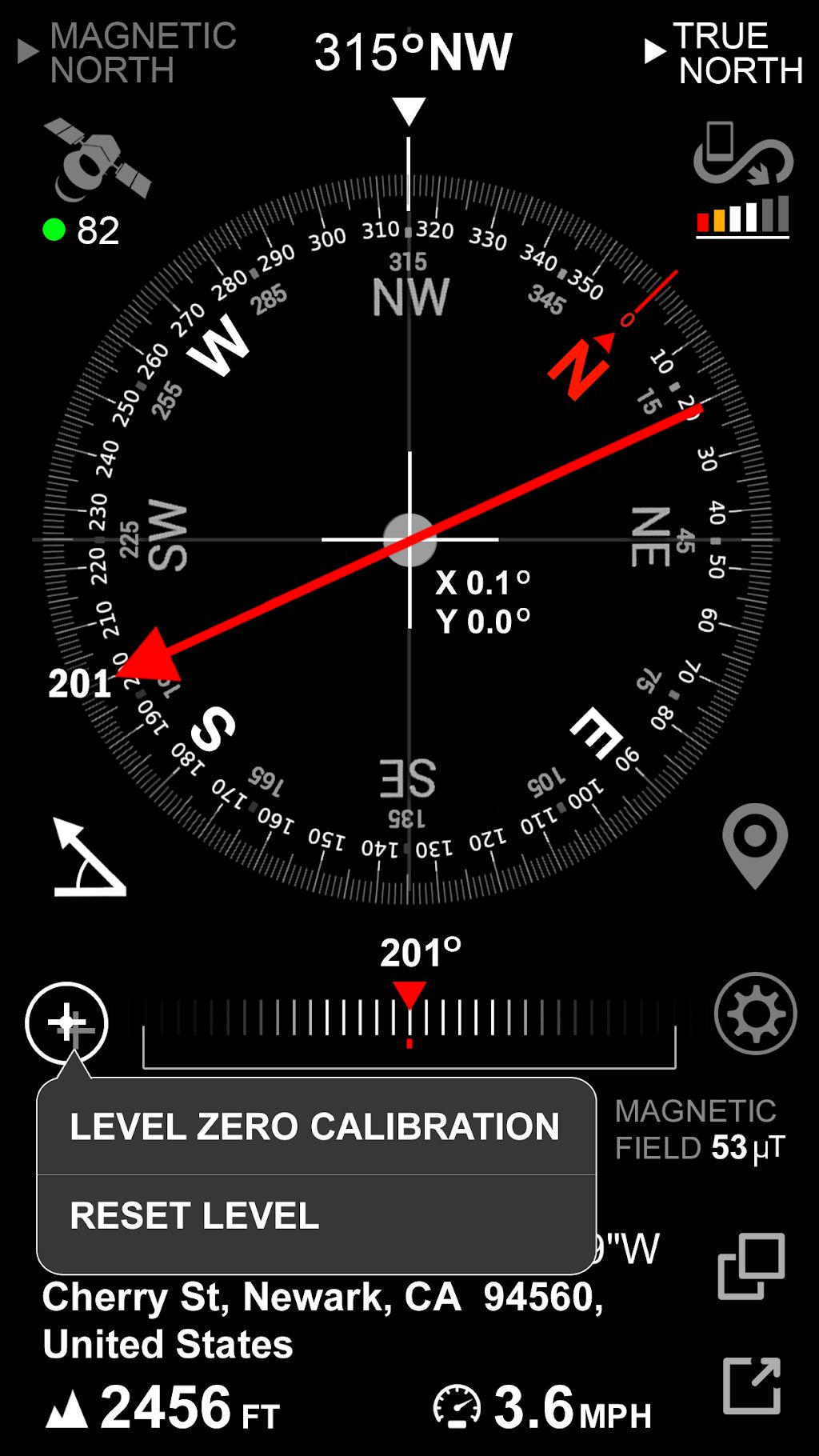Open the bearing angle tool icon
Screen dimensions: 819x1456
(x=89, y=857)
